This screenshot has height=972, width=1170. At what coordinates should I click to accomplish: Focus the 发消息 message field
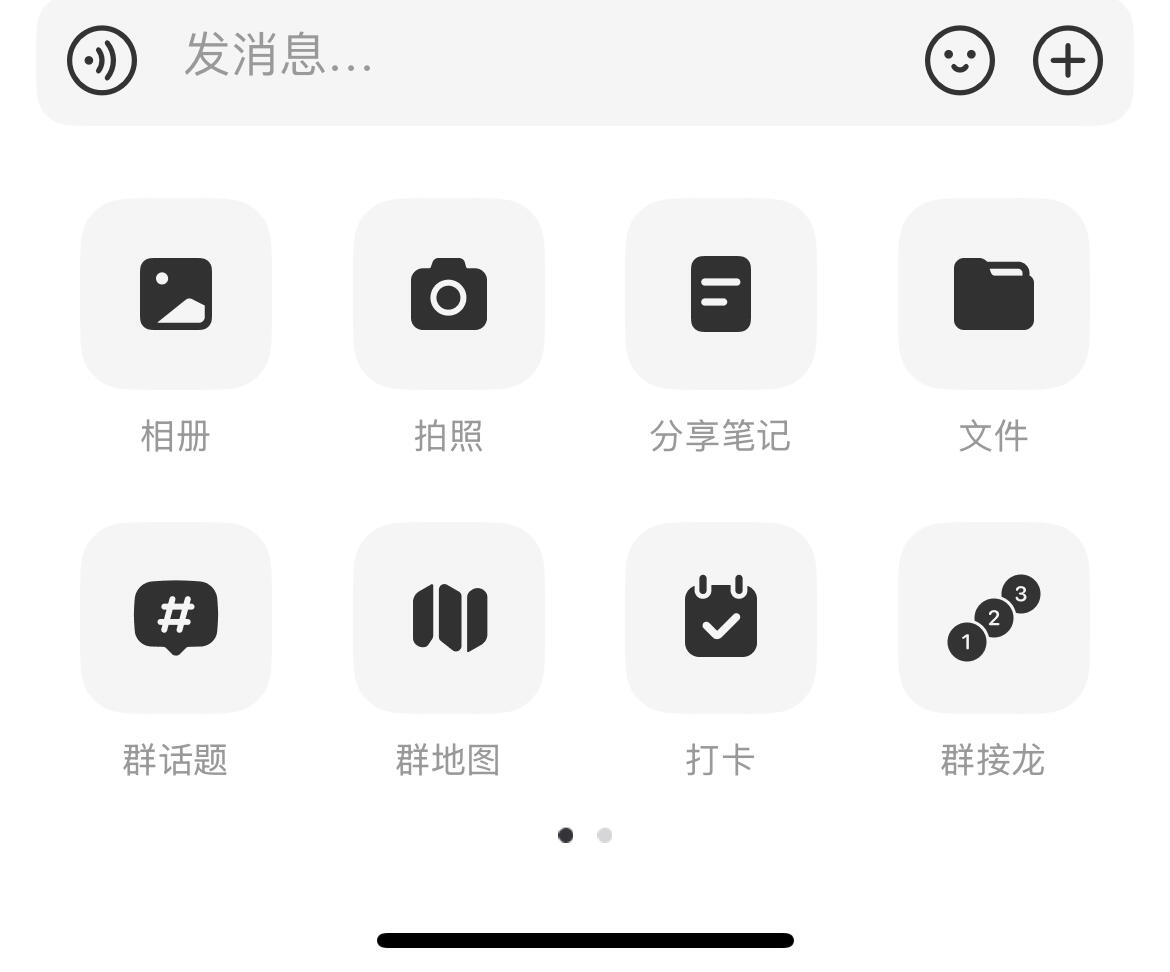click(520, 58)
